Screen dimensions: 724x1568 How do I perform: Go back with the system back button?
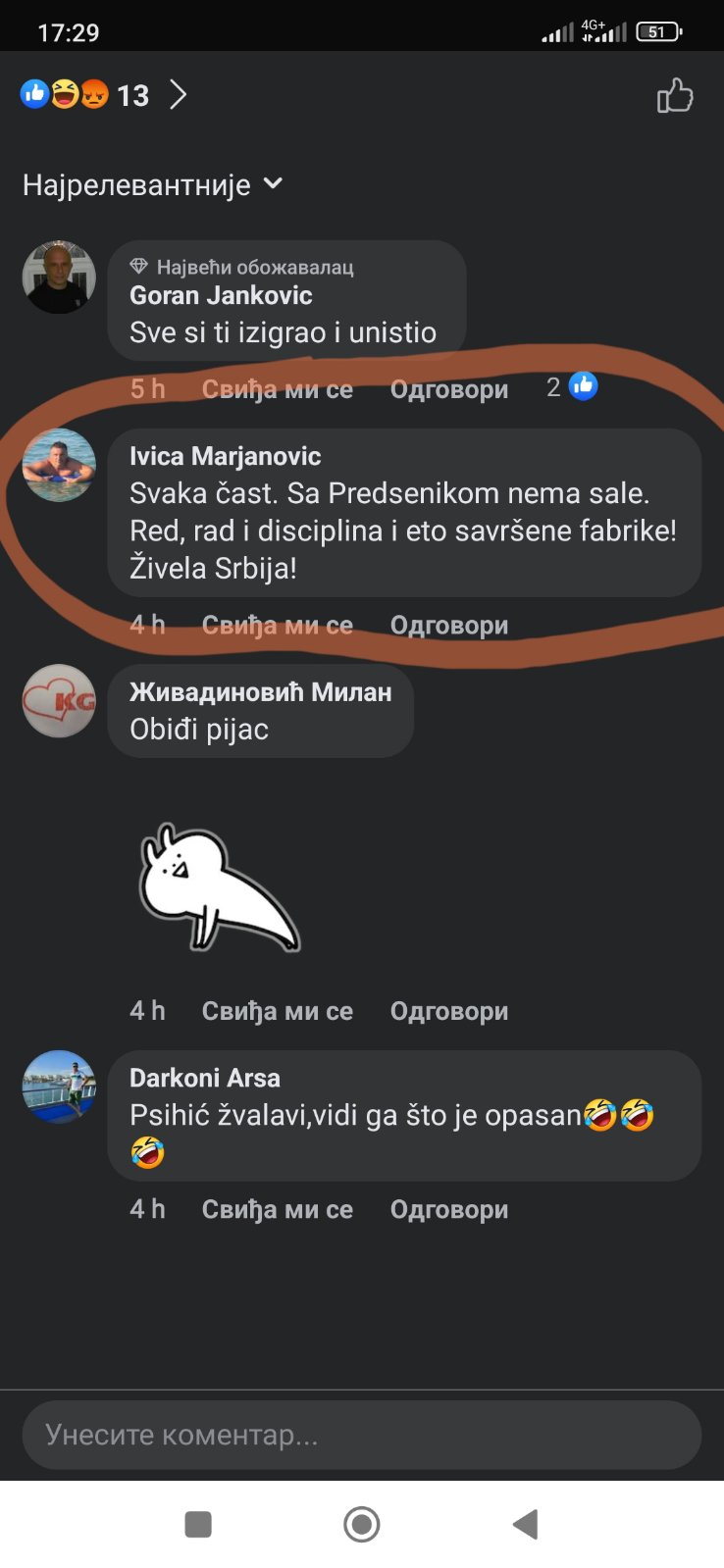click(526, 1524)
